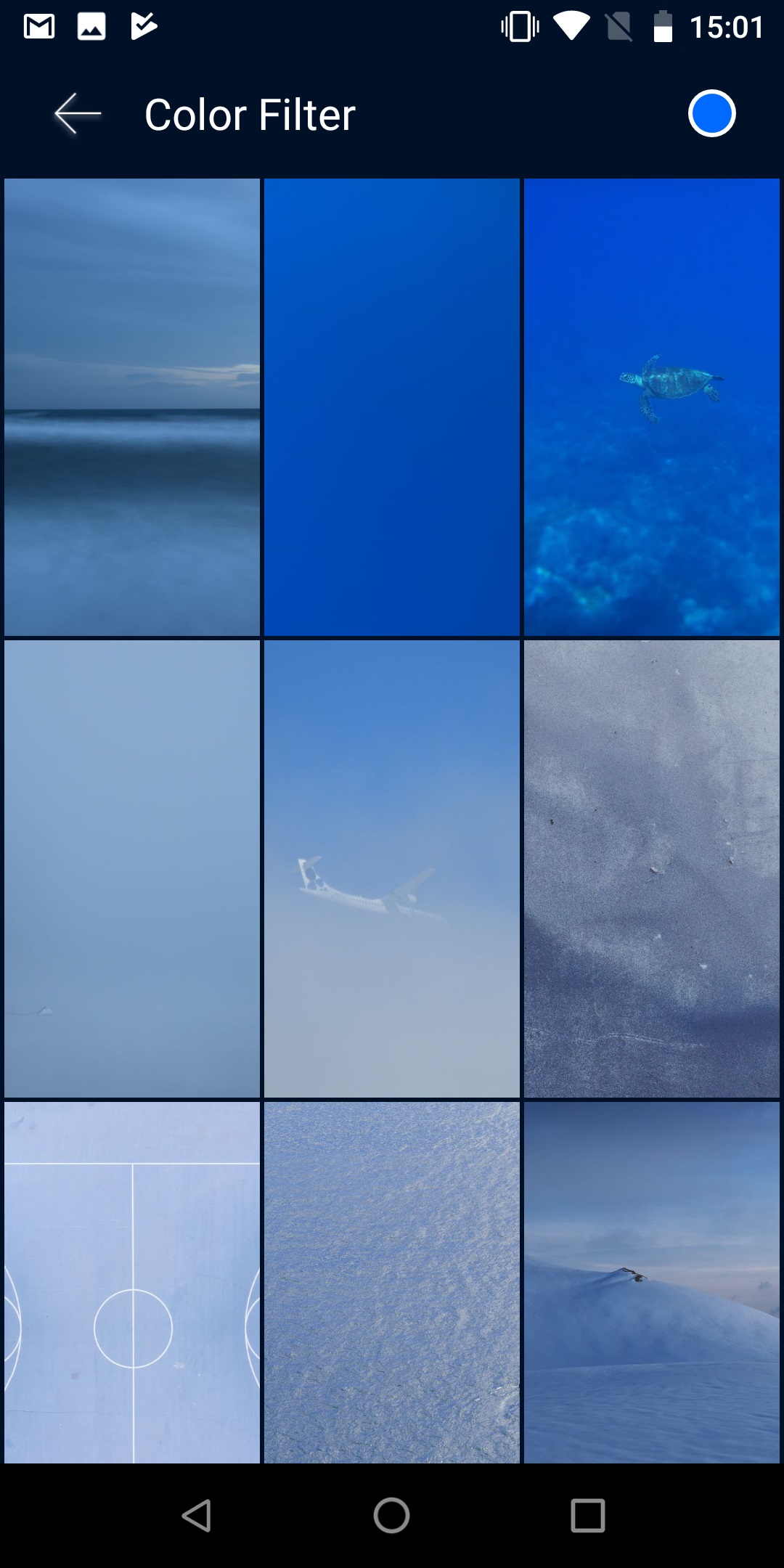Image resolution: width=784 pixels, height=1568 pixels.
Task: View the rippled snow surface wallpaper
Action: 392,1283
